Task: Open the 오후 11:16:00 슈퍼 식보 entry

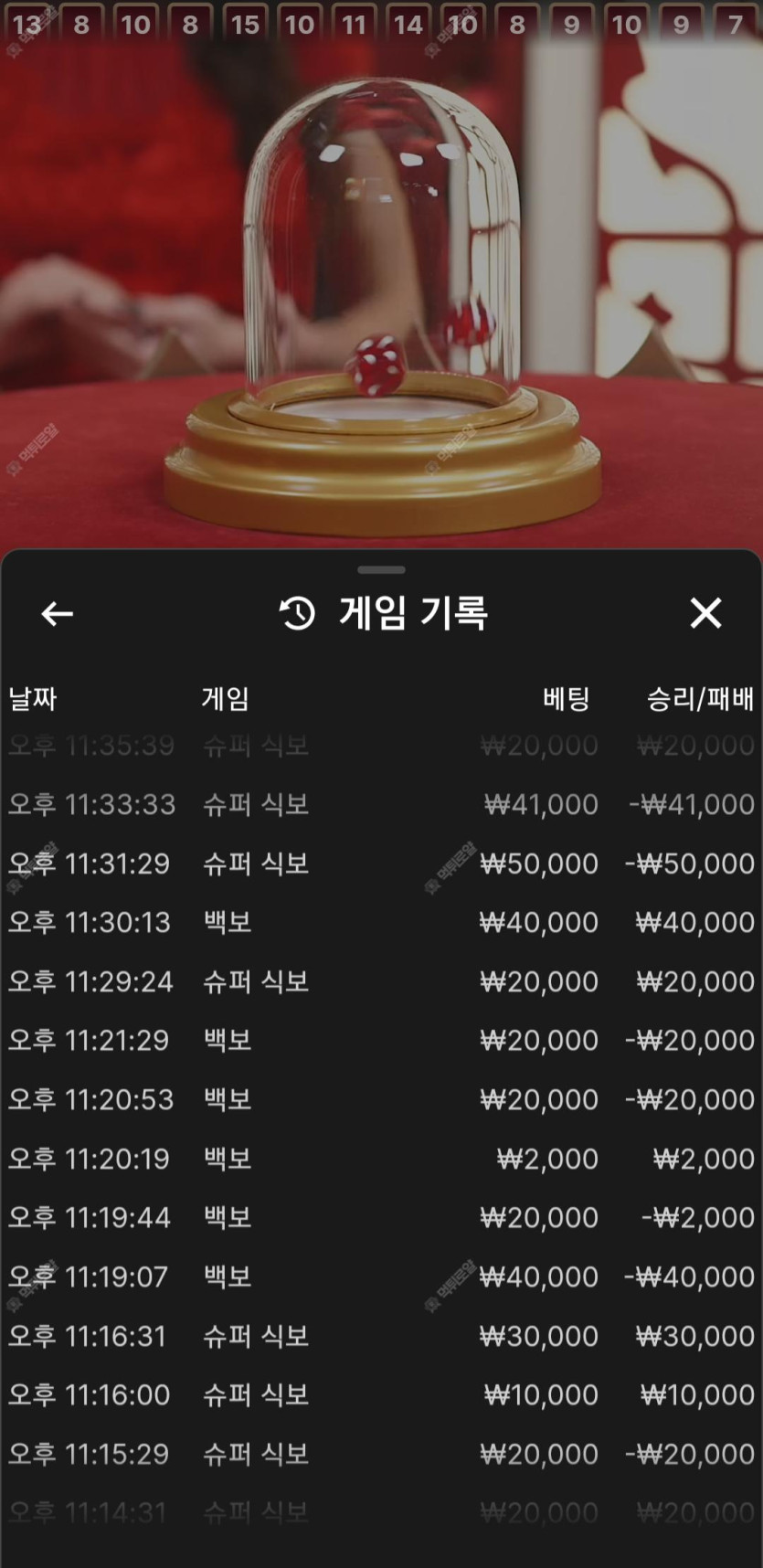Action: coord(381,1394)
